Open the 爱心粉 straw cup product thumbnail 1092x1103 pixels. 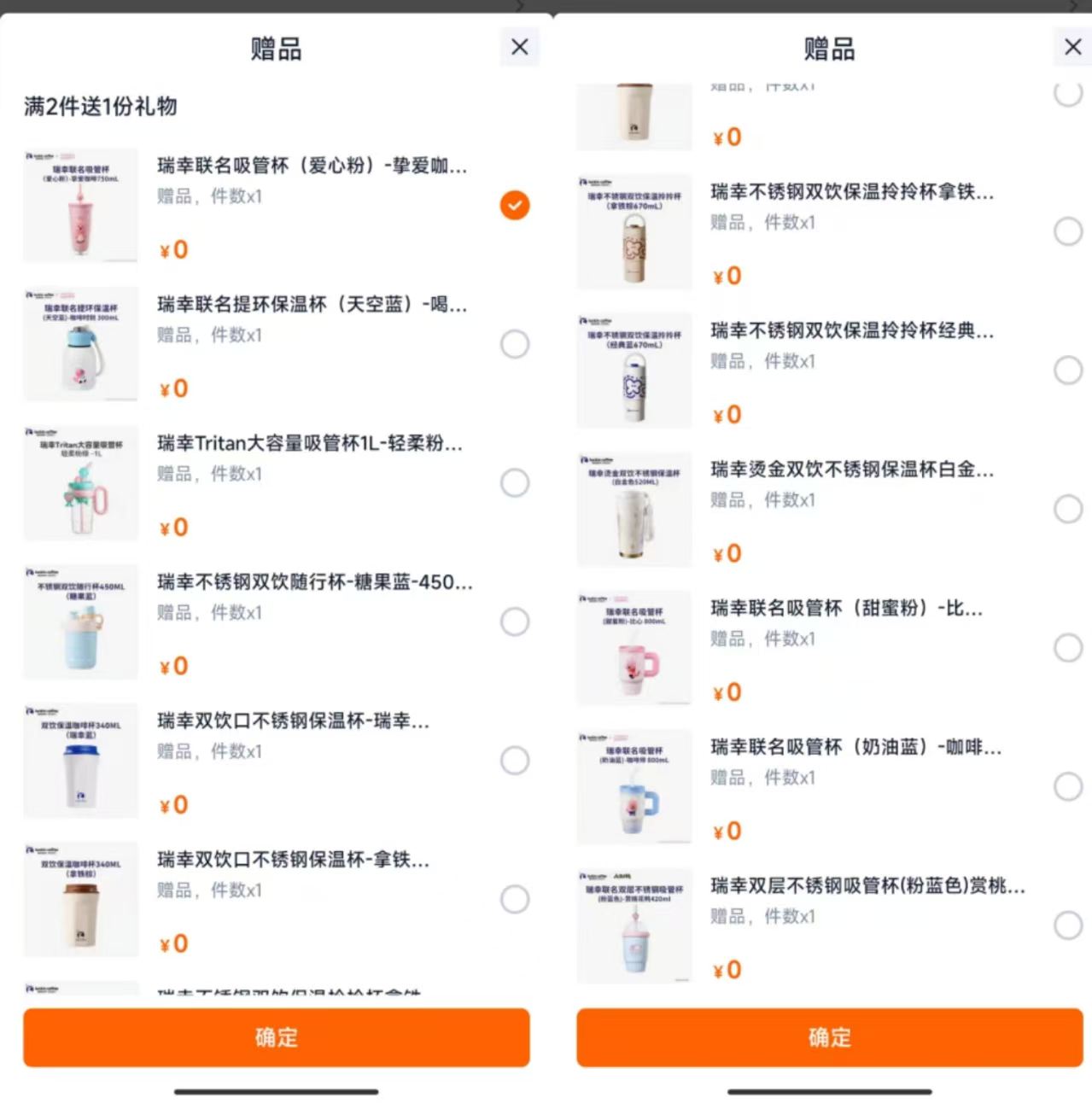tap(80, 205)
